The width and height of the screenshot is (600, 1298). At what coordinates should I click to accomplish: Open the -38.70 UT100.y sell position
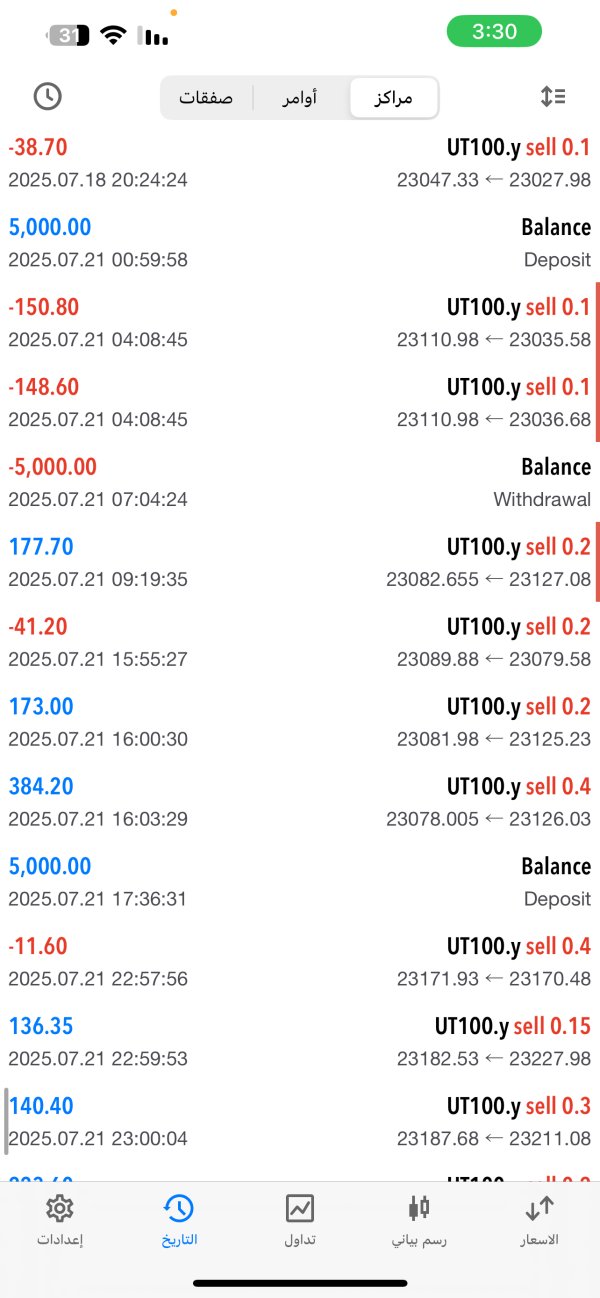coord(300,163)
